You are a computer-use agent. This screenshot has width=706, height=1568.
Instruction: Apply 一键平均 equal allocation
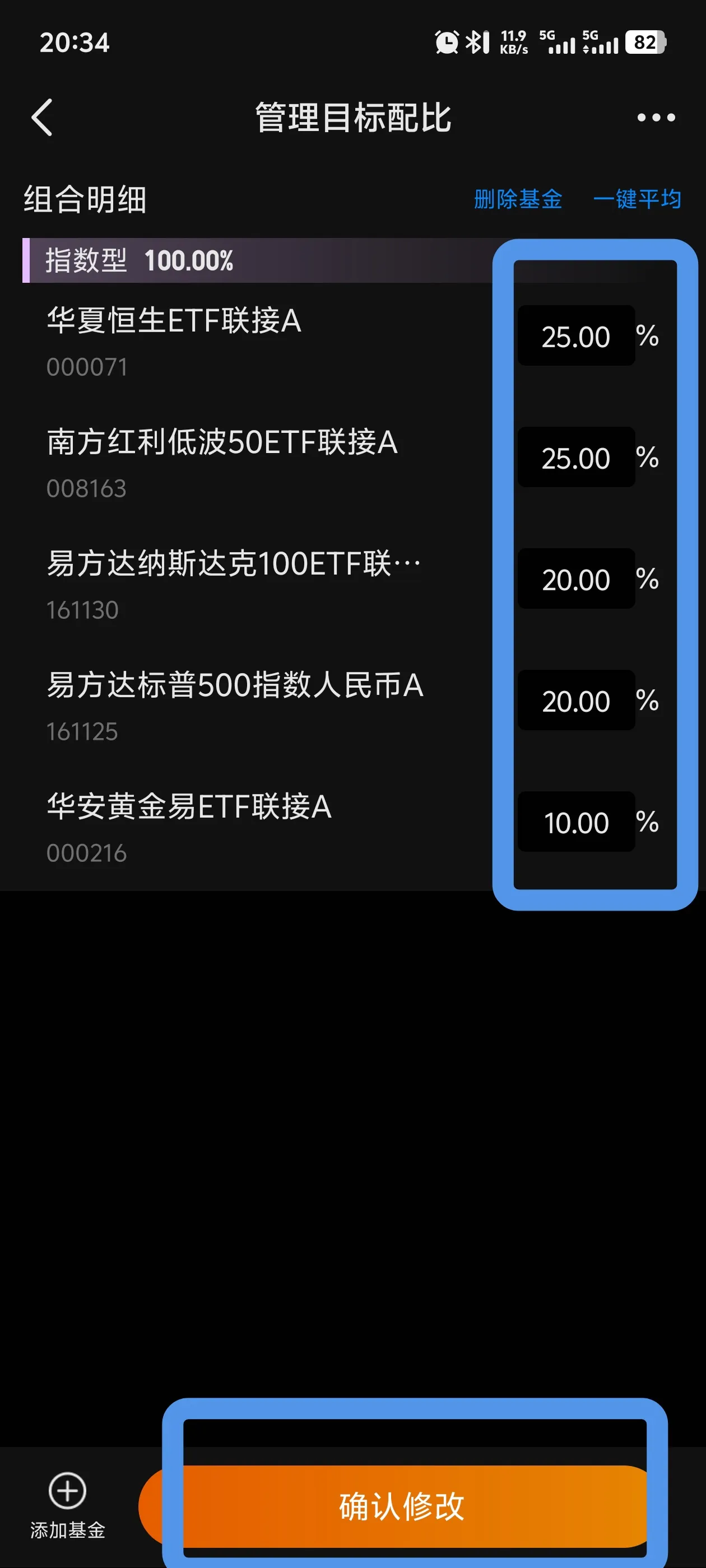pyautogui.click(x=637, y=199)
